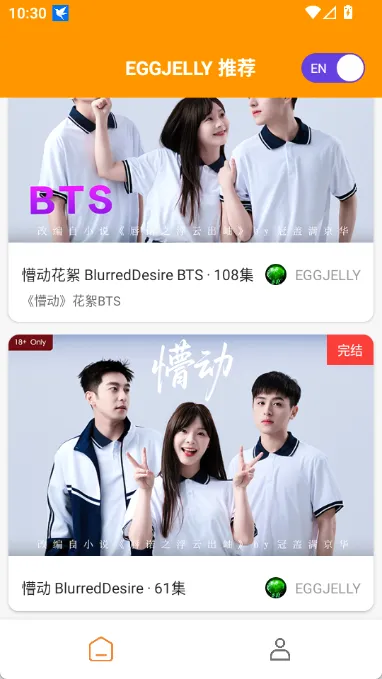Switch to the home tab
Image resolution: width=382 pixels, height=679 pixels.
[x=101, y=649]
